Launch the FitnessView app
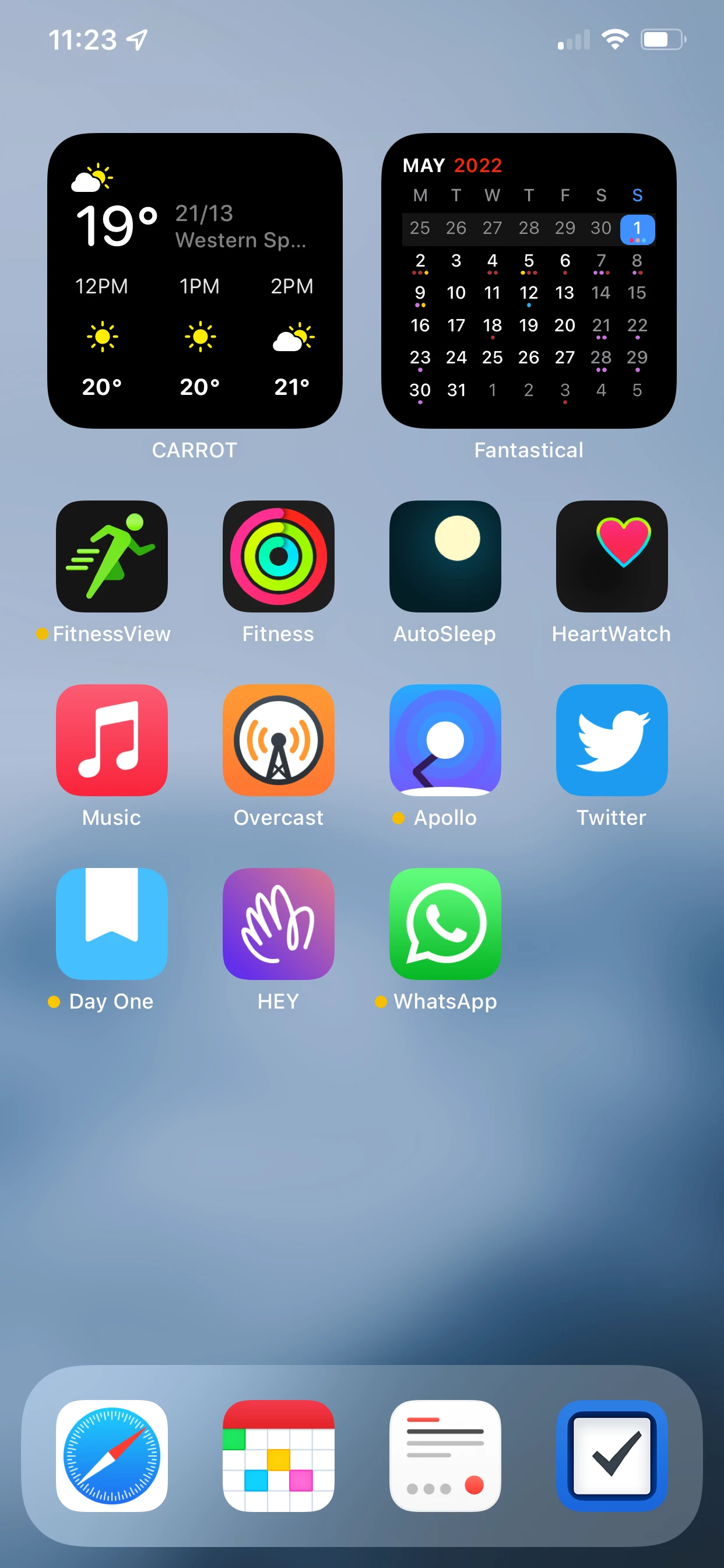 click(112, 556)
